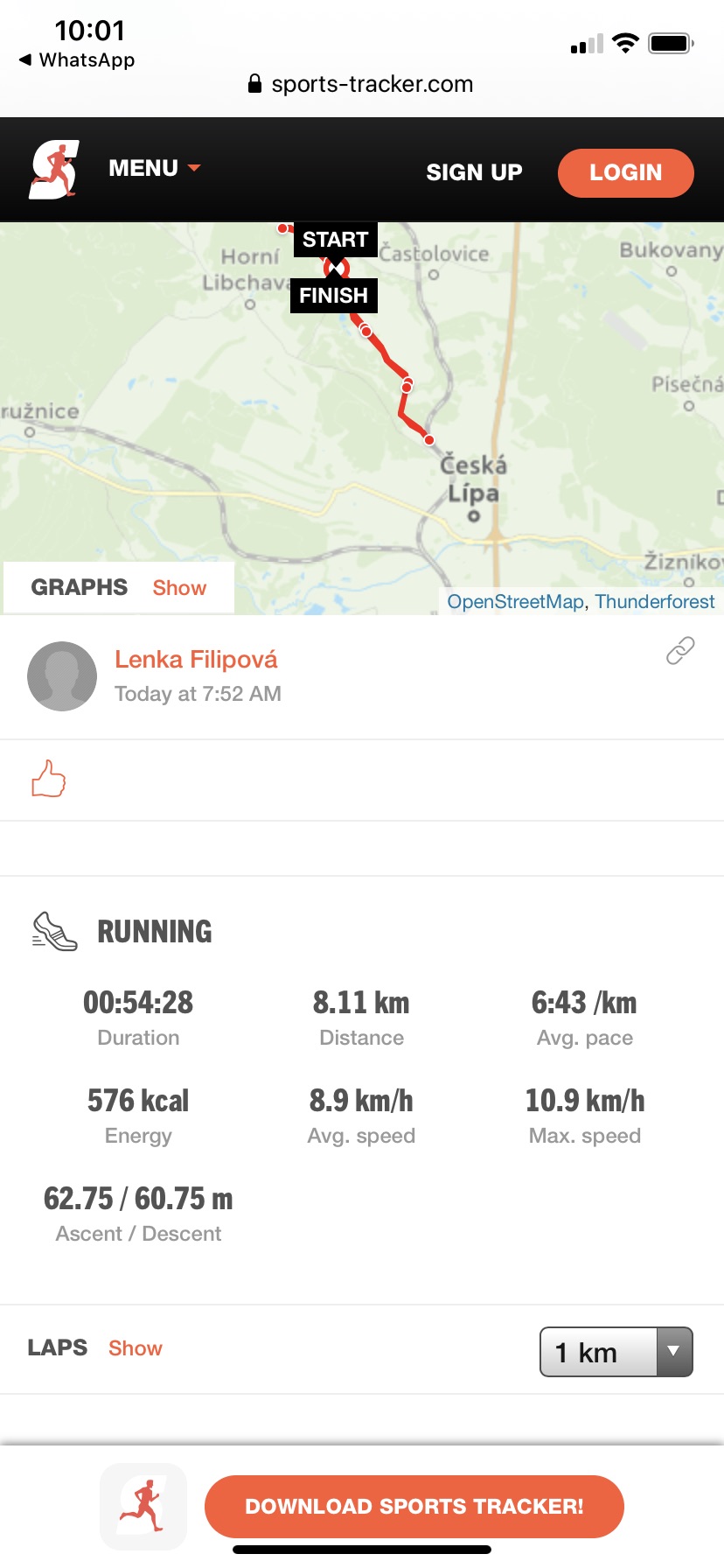Open Lenka Filipová's profile
The width and height of the screenshot is (724, 1568).
click(x=196, y=660)
